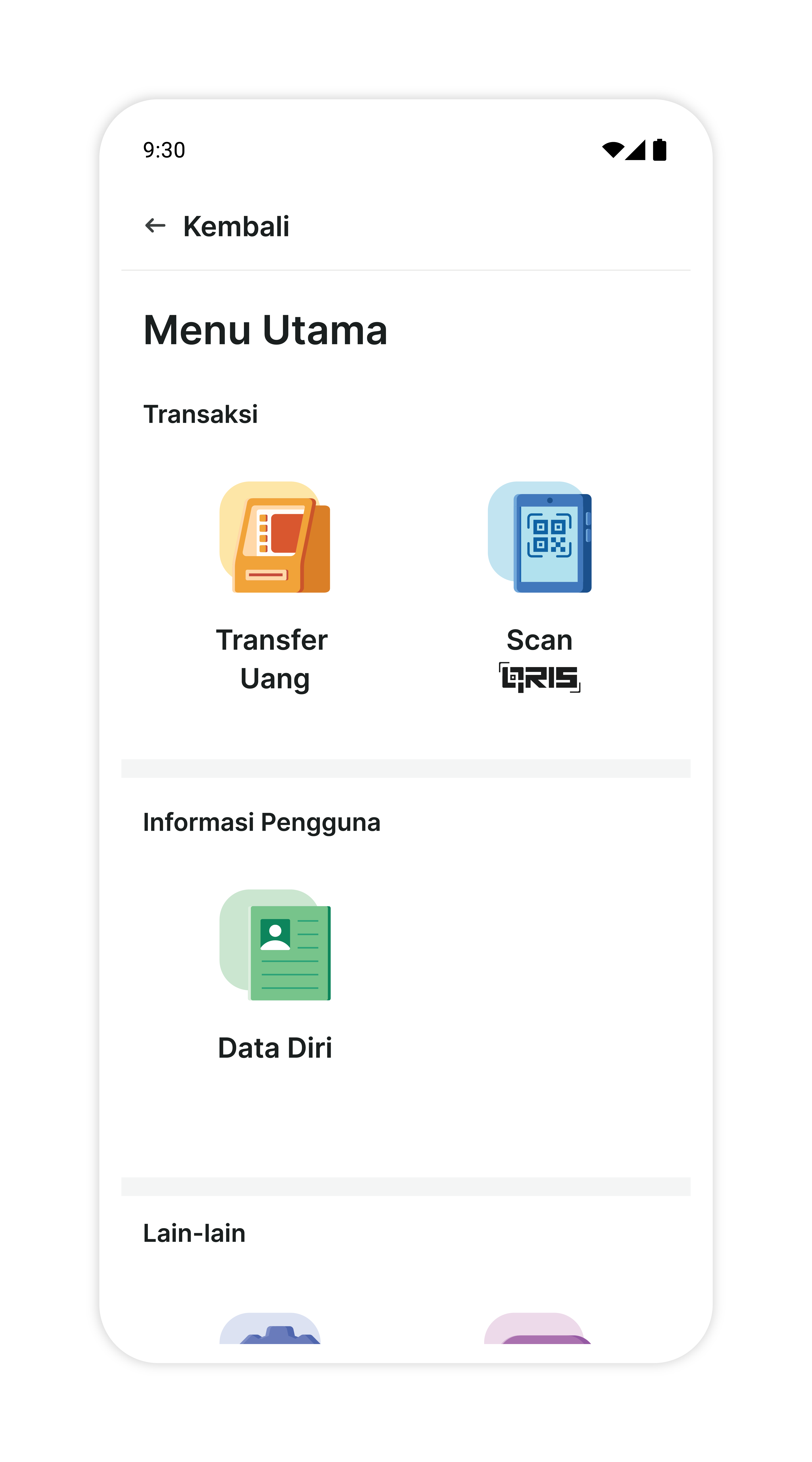
Task: Go back using the Kembali arrow
Action: pos(155,226)
